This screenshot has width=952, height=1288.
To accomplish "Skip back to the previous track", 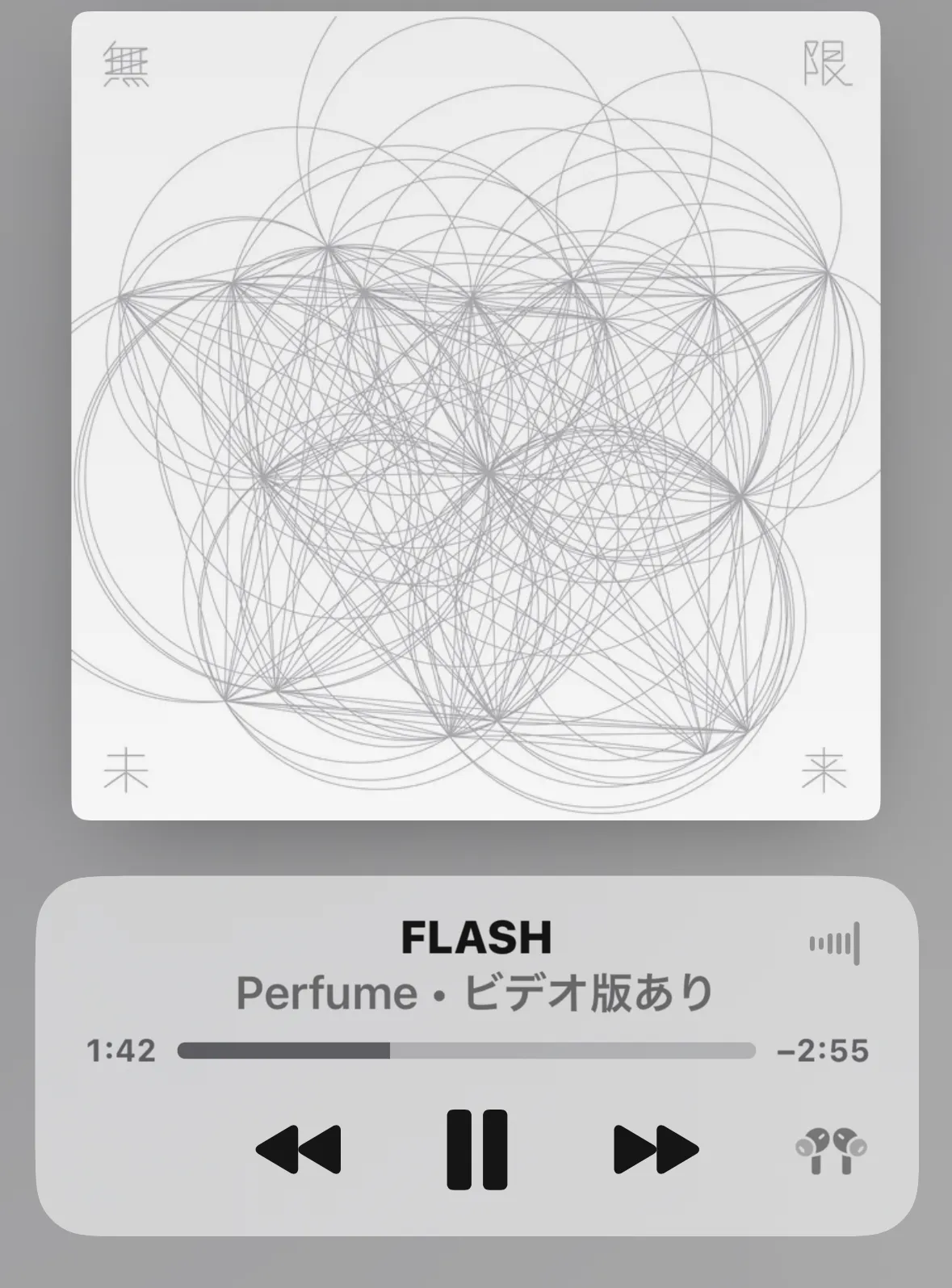I will click(x=298, y=1149).
